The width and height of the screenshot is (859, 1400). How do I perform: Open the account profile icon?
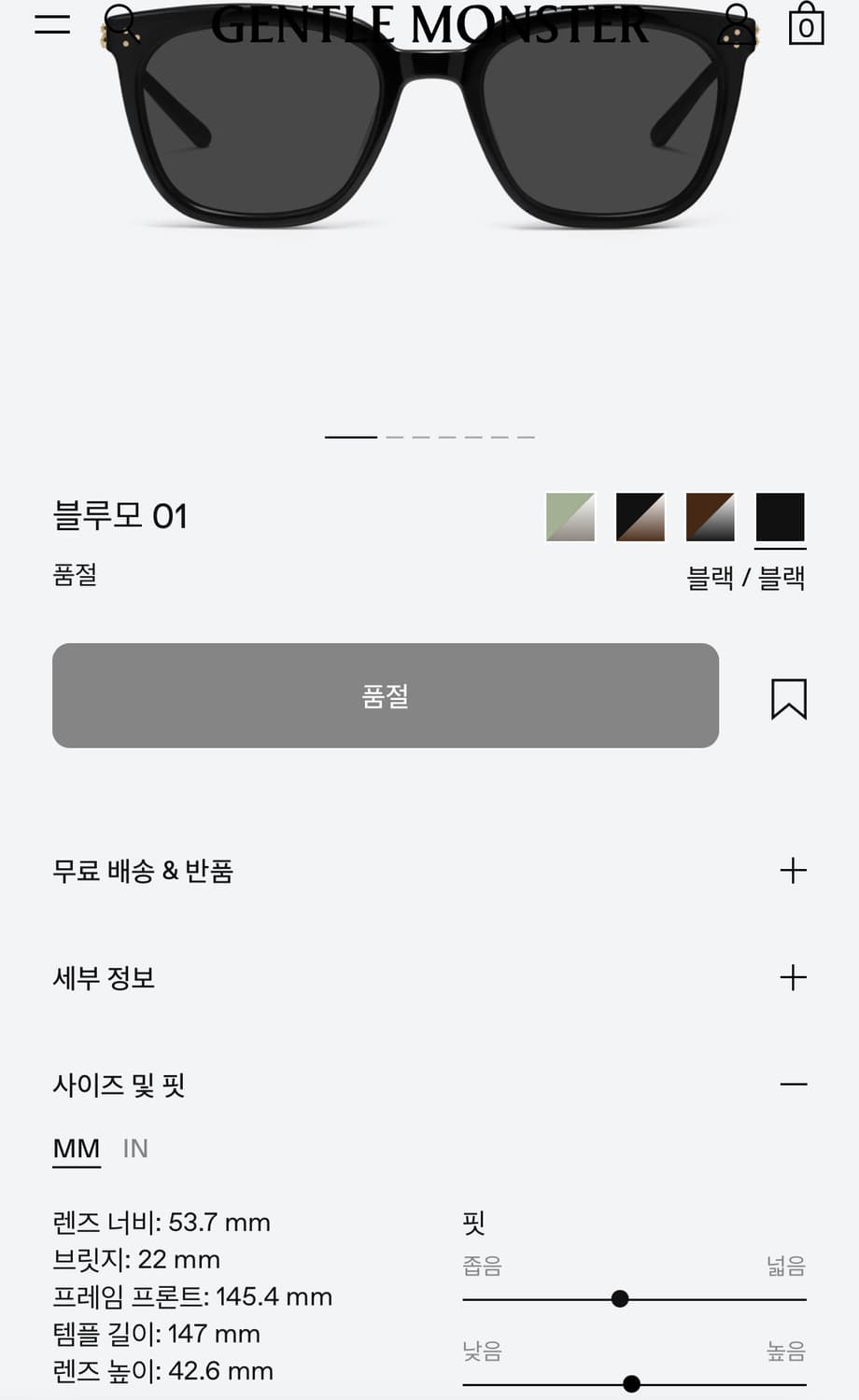(x=737, y=23)
